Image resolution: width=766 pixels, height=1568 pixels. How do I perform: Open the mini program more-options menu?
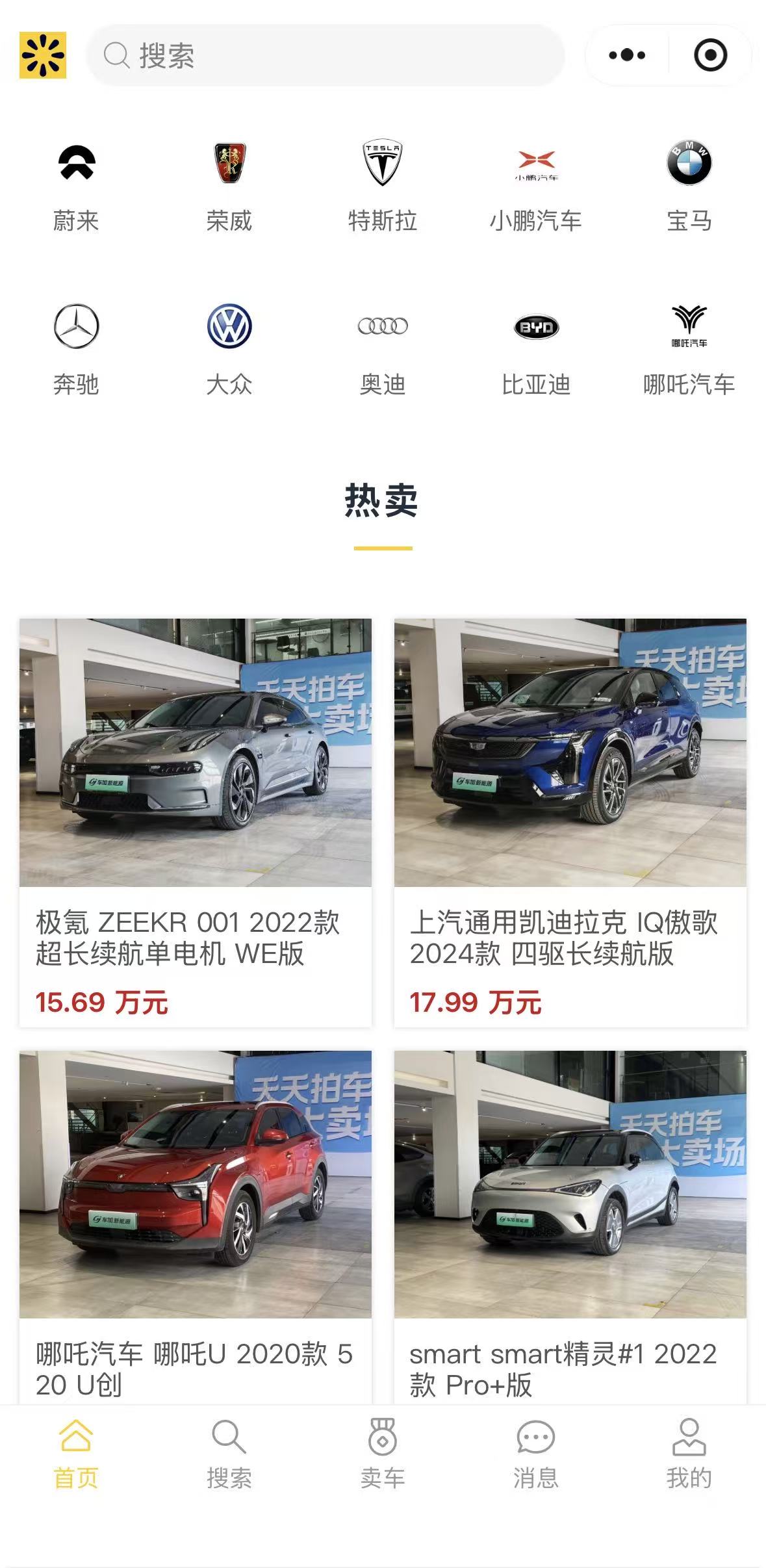[x=627, y=55]
